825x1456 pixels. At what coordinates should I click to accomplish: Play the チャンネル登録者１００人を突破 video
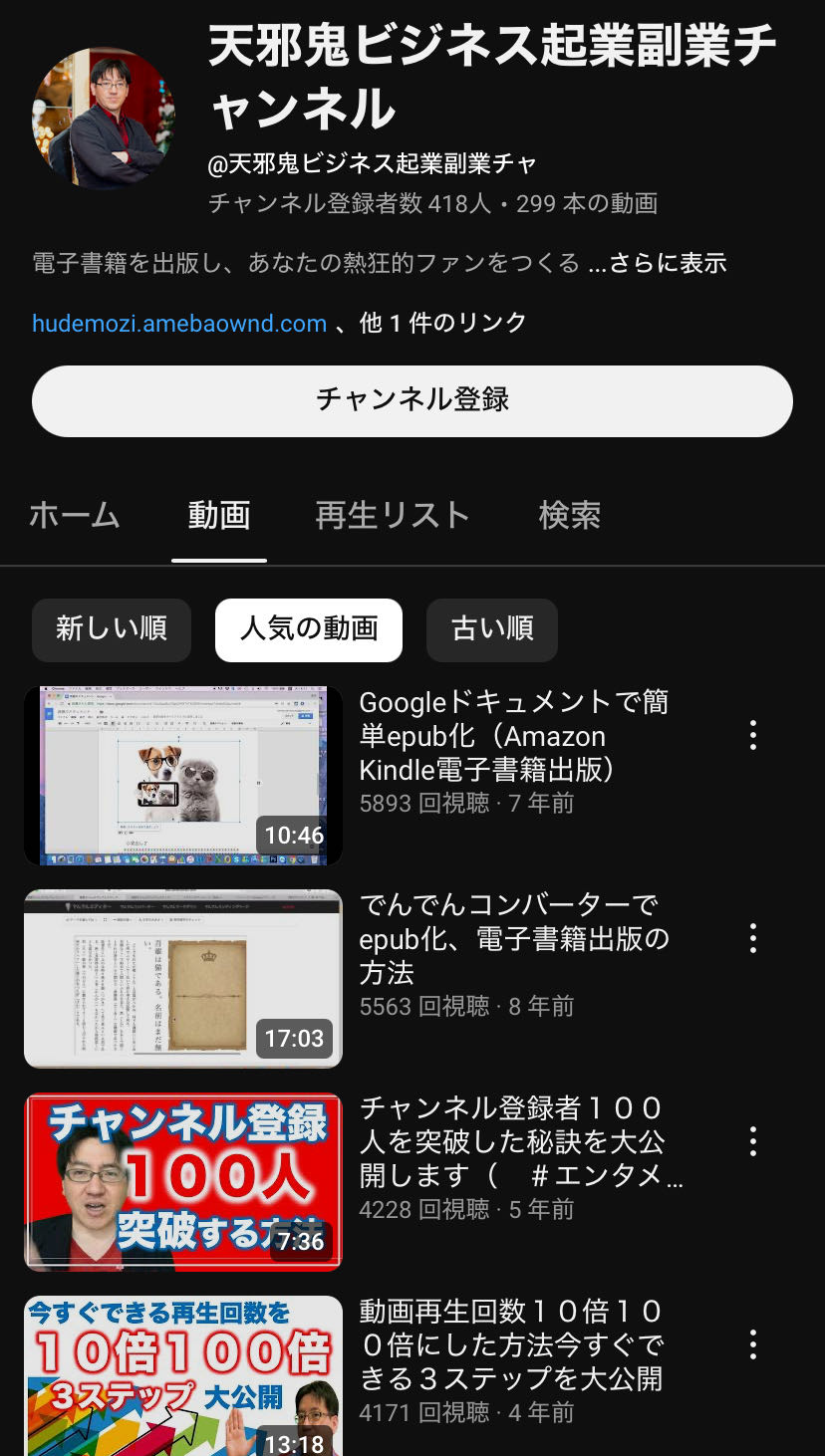point(183,1182)
